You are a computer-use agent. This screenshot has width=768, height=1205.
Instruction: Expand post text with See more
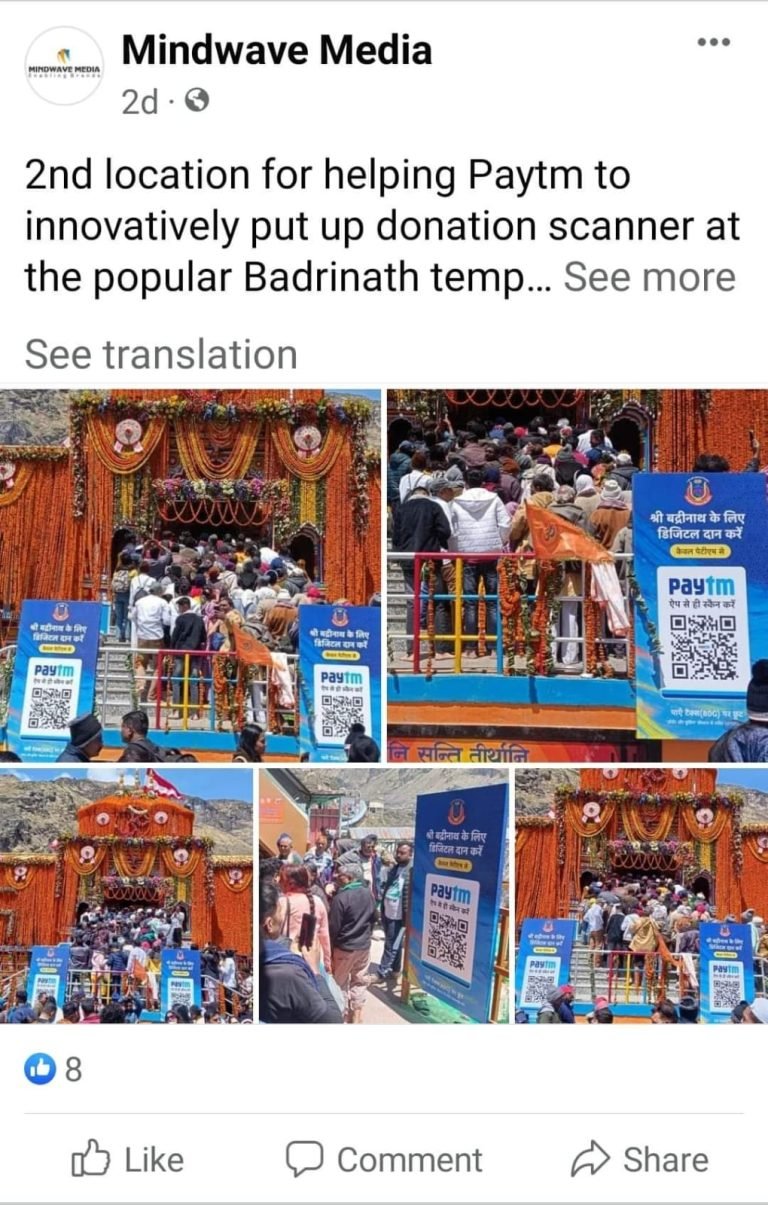(649, 277)
